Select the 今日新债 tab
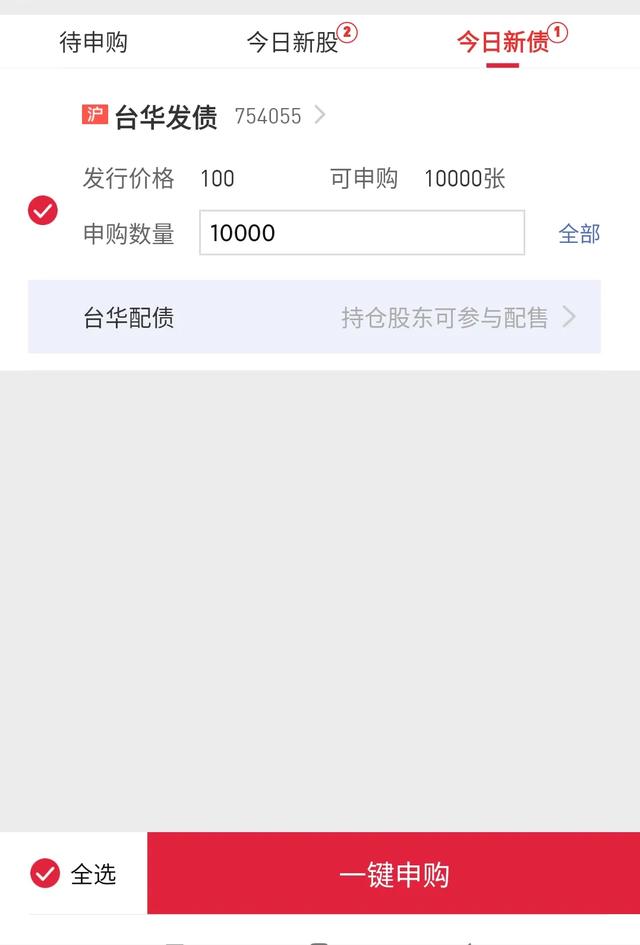 503,42
